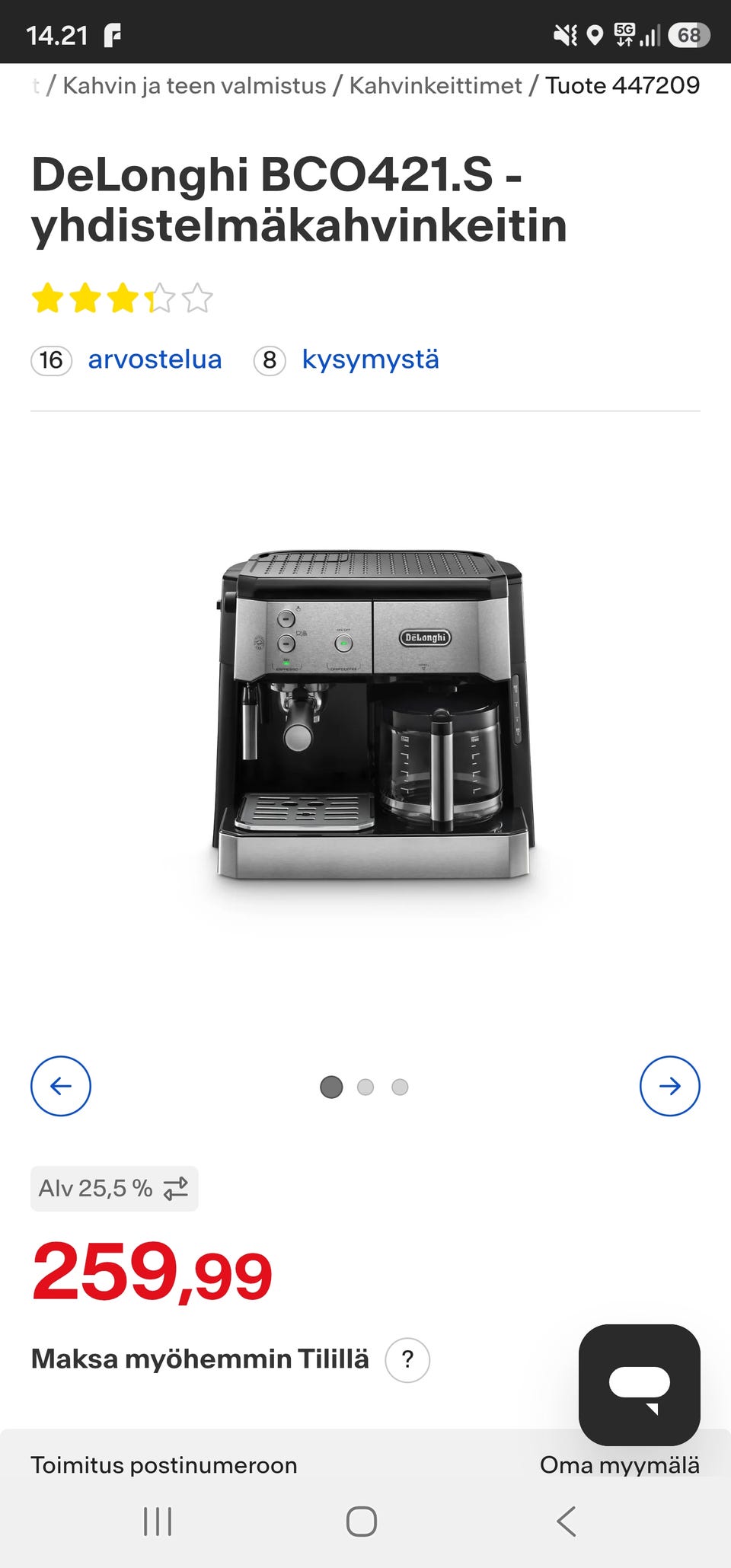Screen dimensions: 731x1568
Task: Open the Kahvinkeittimet breadcrumb link
Action: [436, 85]
